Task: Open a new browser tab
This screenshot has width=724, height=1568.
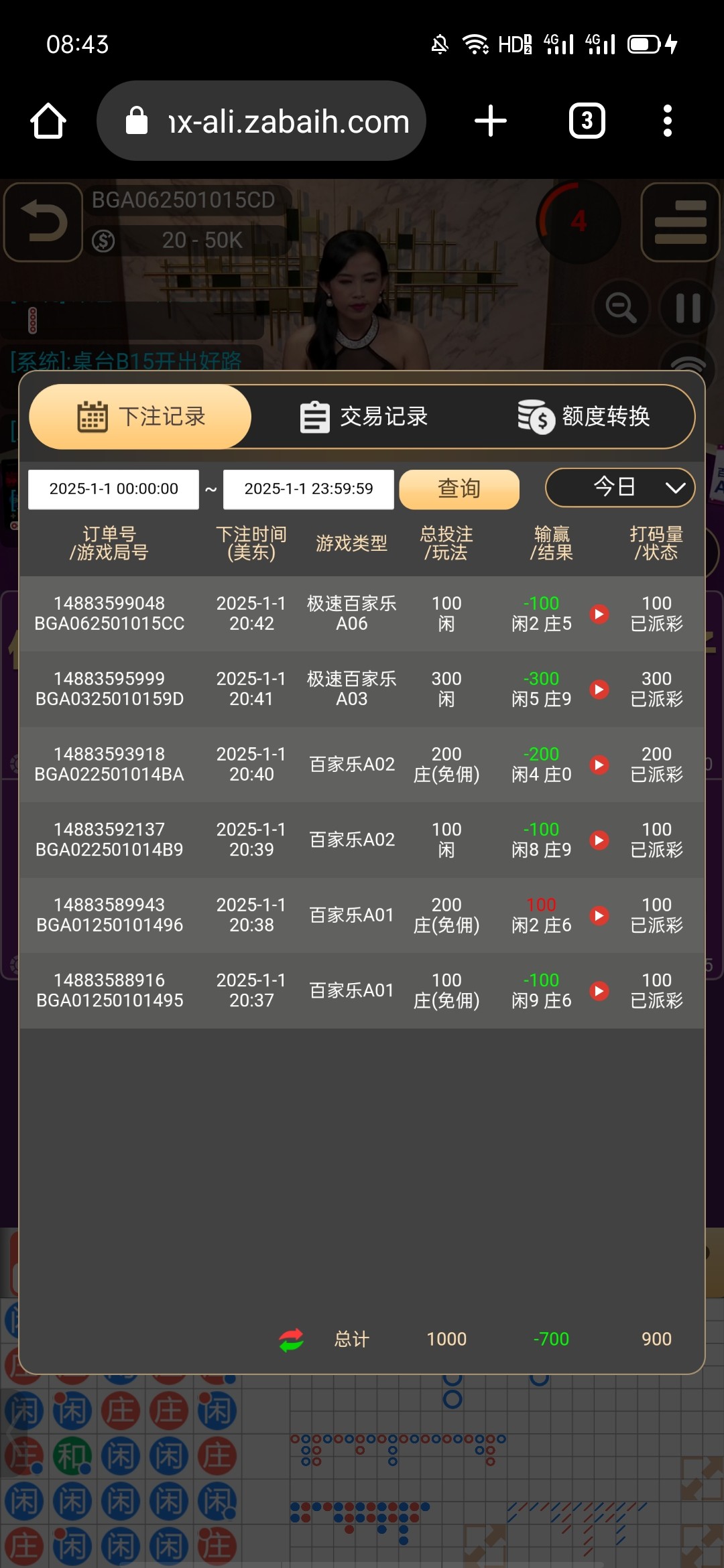Action: (491, 121)
